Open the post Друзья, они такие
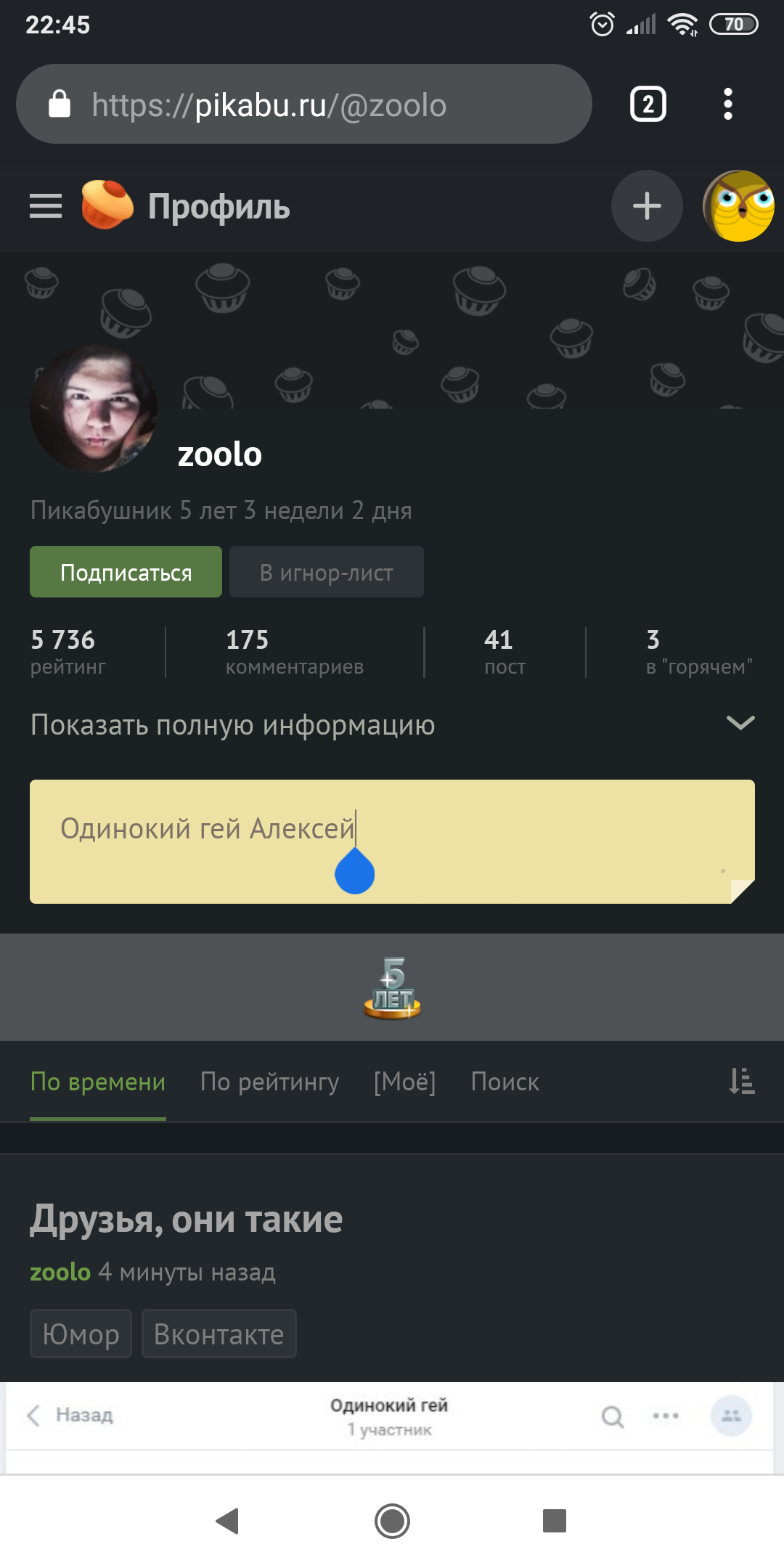Screen dimensions: 784x1568 [186, 1220]
